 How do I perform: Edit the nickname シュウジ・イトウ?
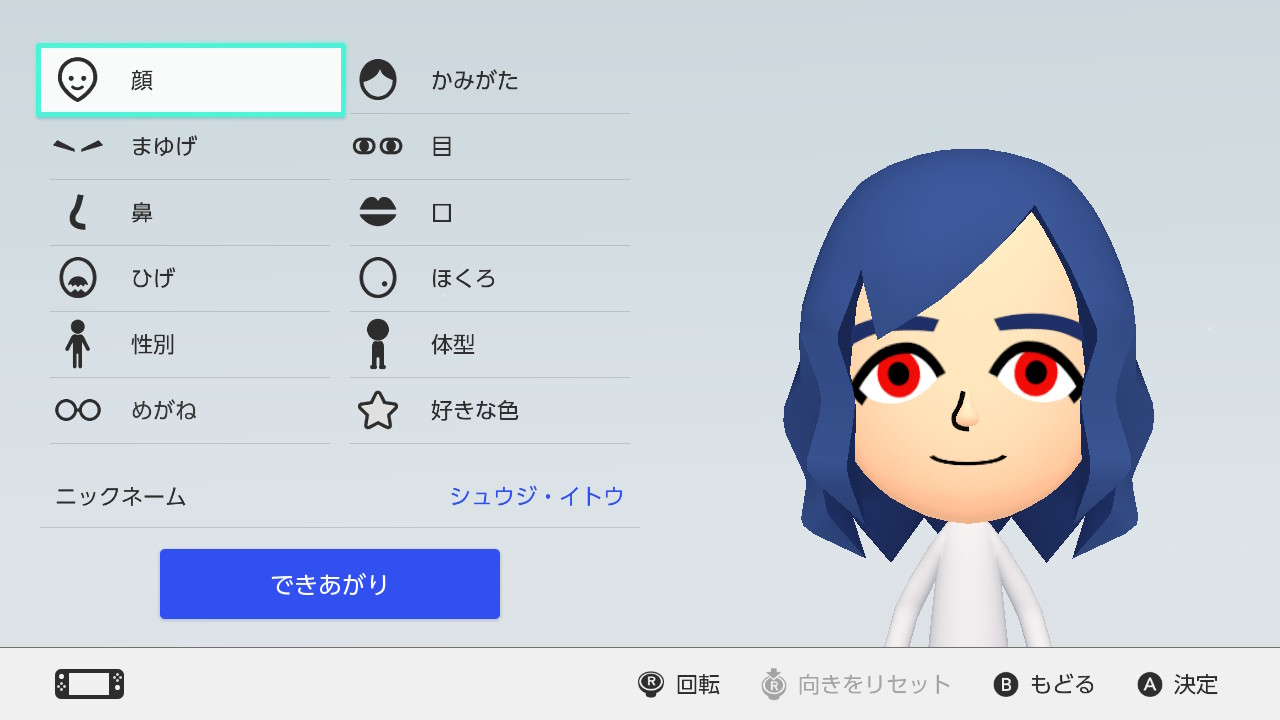536,496
